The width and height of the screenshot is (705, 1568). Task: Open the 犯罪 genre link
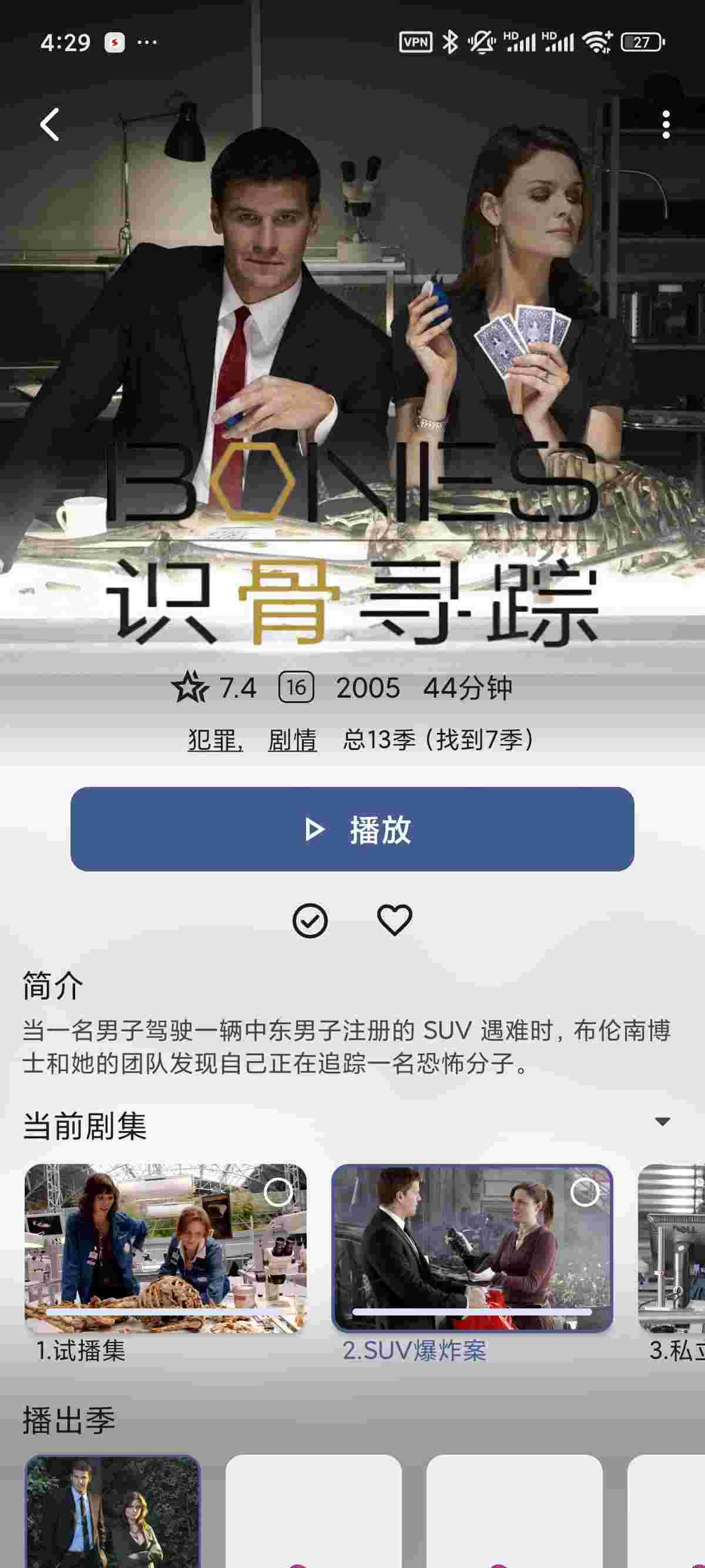point(215,740)
